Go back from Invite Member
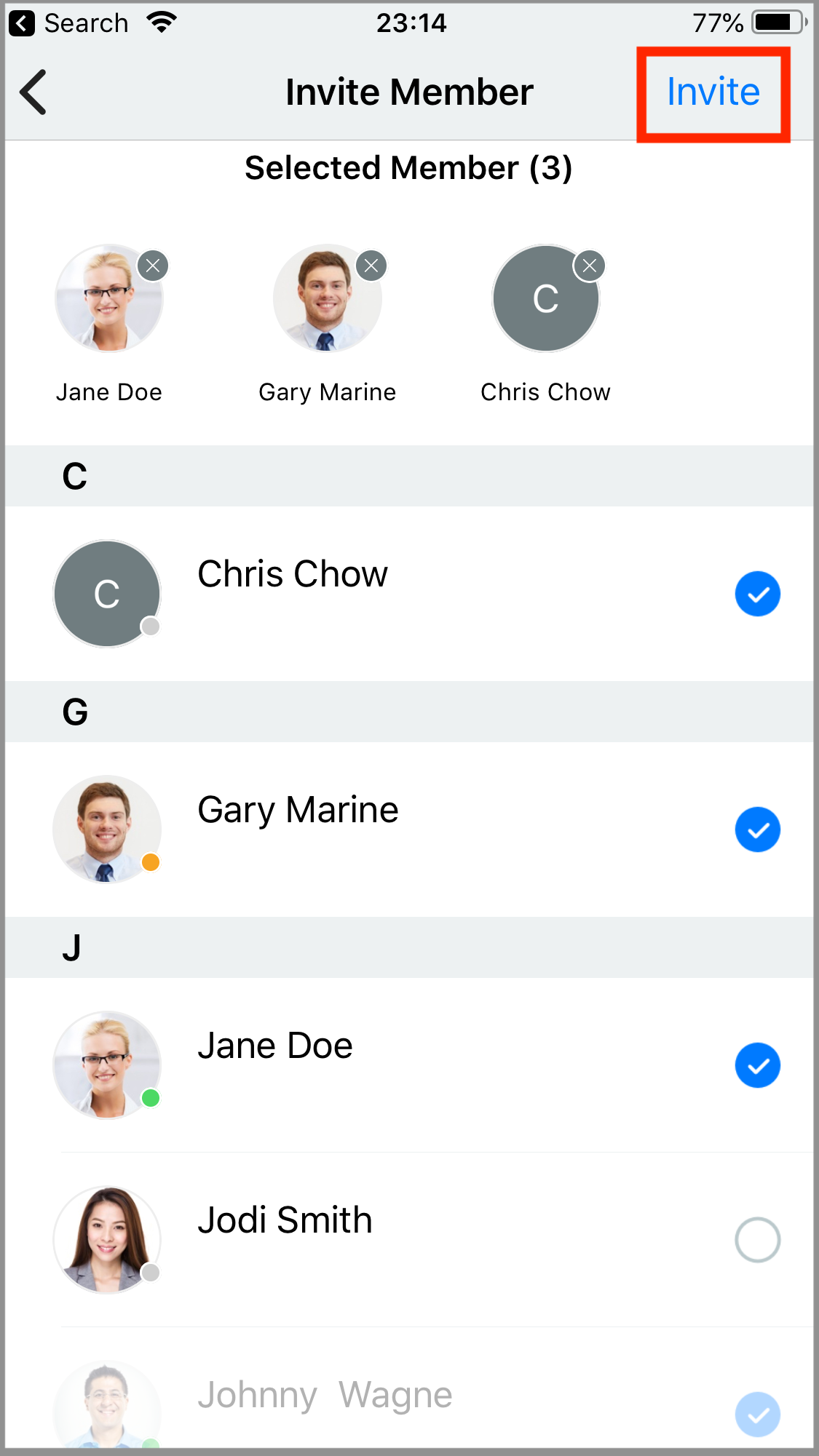The width and height of the screenshot is (819, 1456). (33, 92)
